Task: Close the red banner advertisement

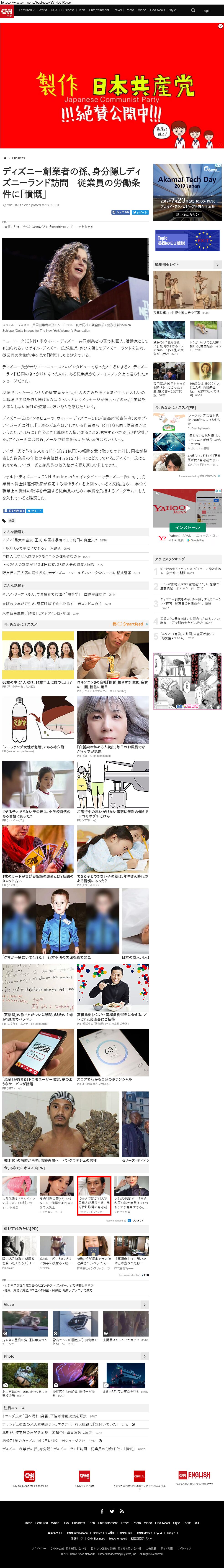Action: pos(220,26)
